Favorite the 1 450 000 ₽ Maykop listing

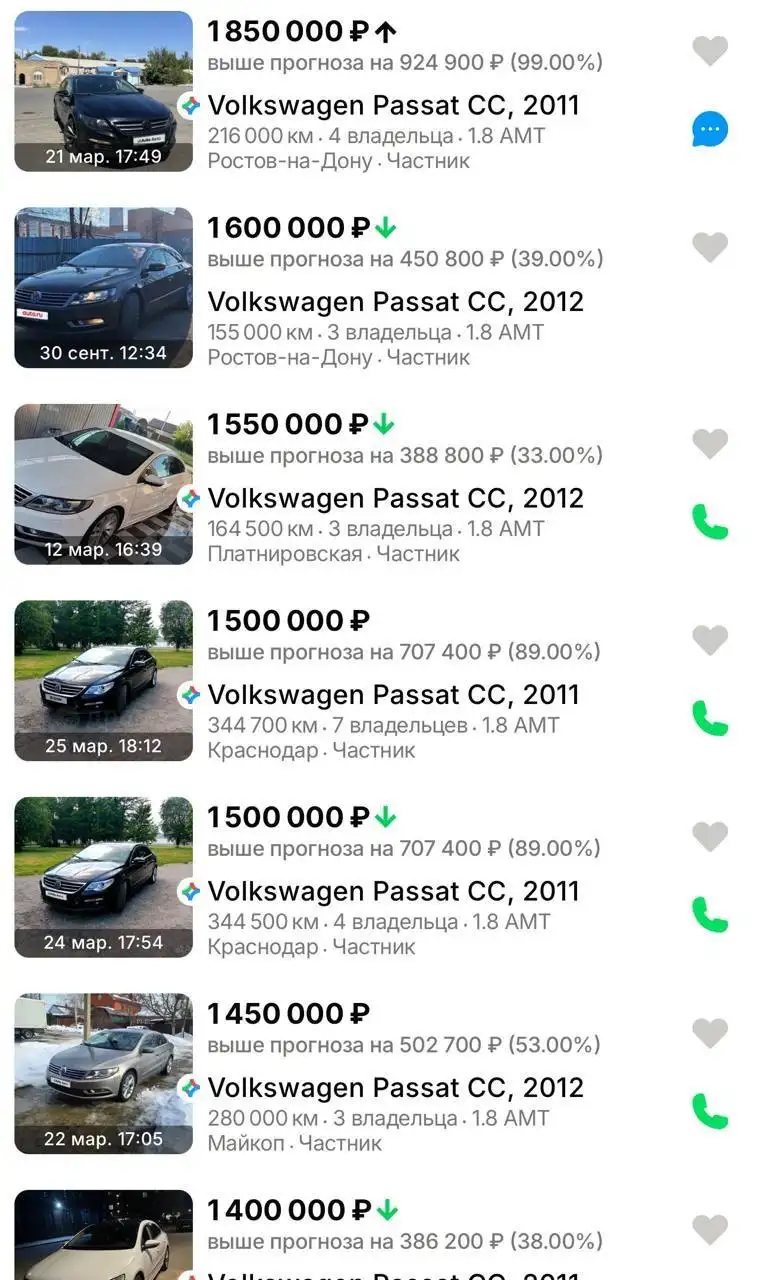point(710,1031)
